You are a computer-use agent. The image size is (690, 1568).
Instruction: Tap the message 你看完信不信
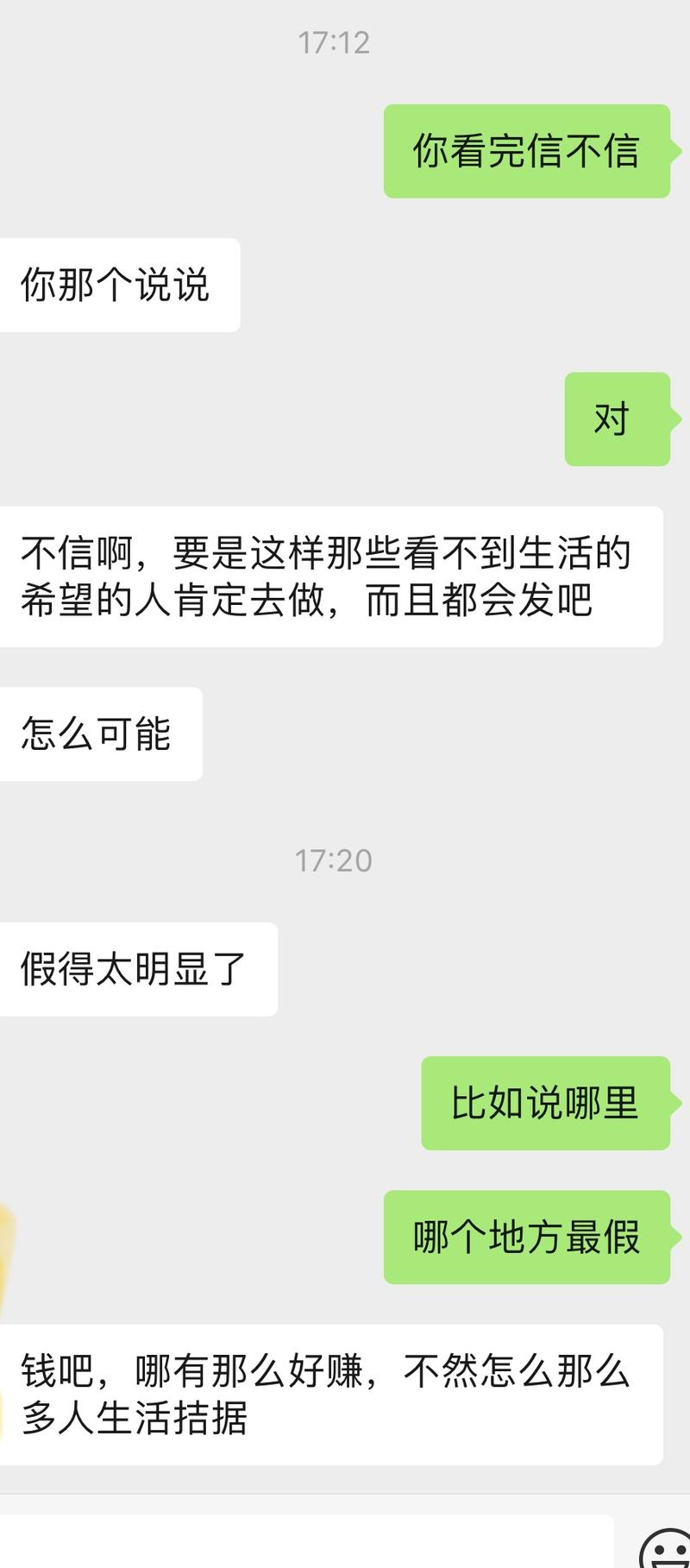point(526,150)
